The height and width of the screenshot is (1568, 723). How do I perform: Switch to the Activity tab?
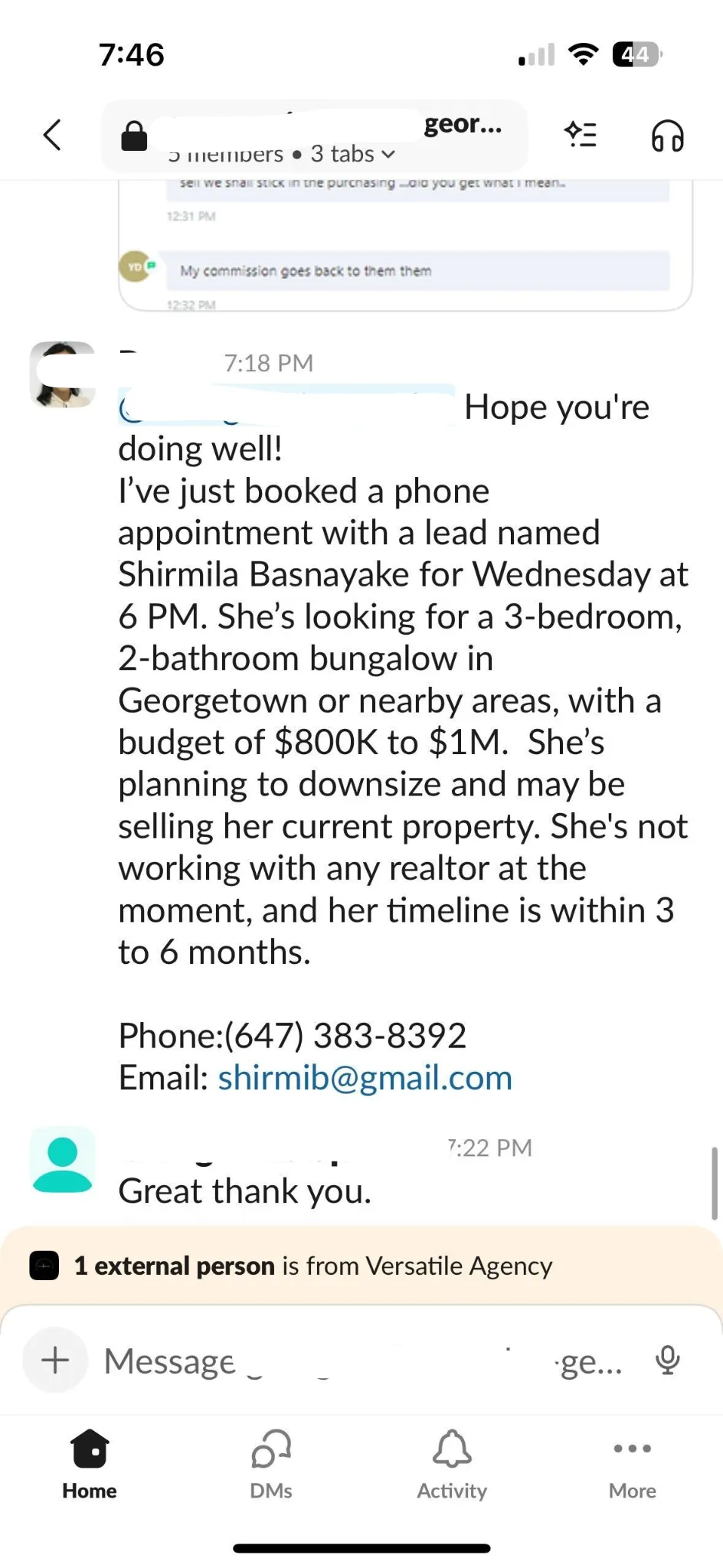(x=452, y=1464)
